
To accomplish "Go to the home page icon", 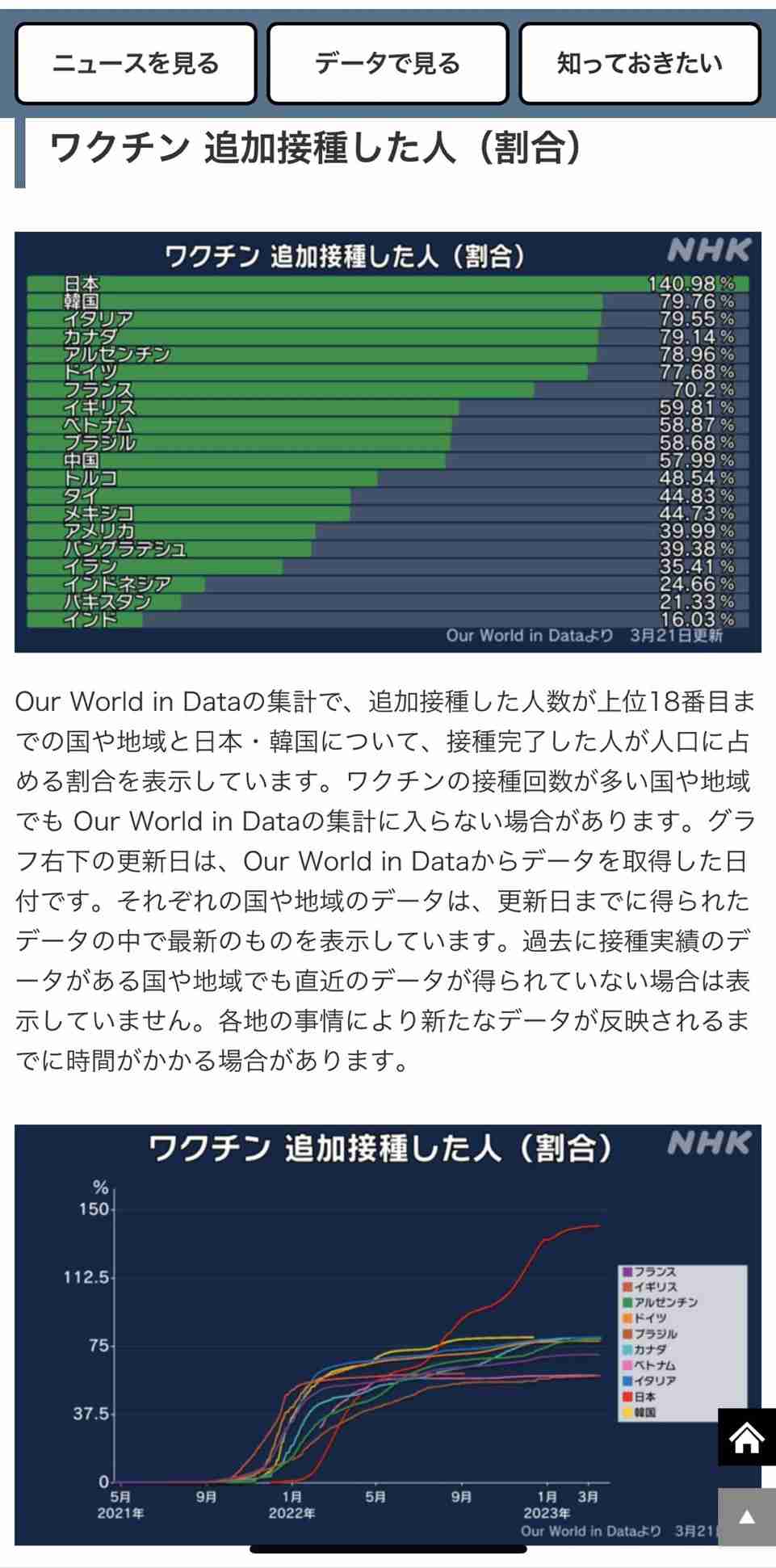I will point(747,1437).
